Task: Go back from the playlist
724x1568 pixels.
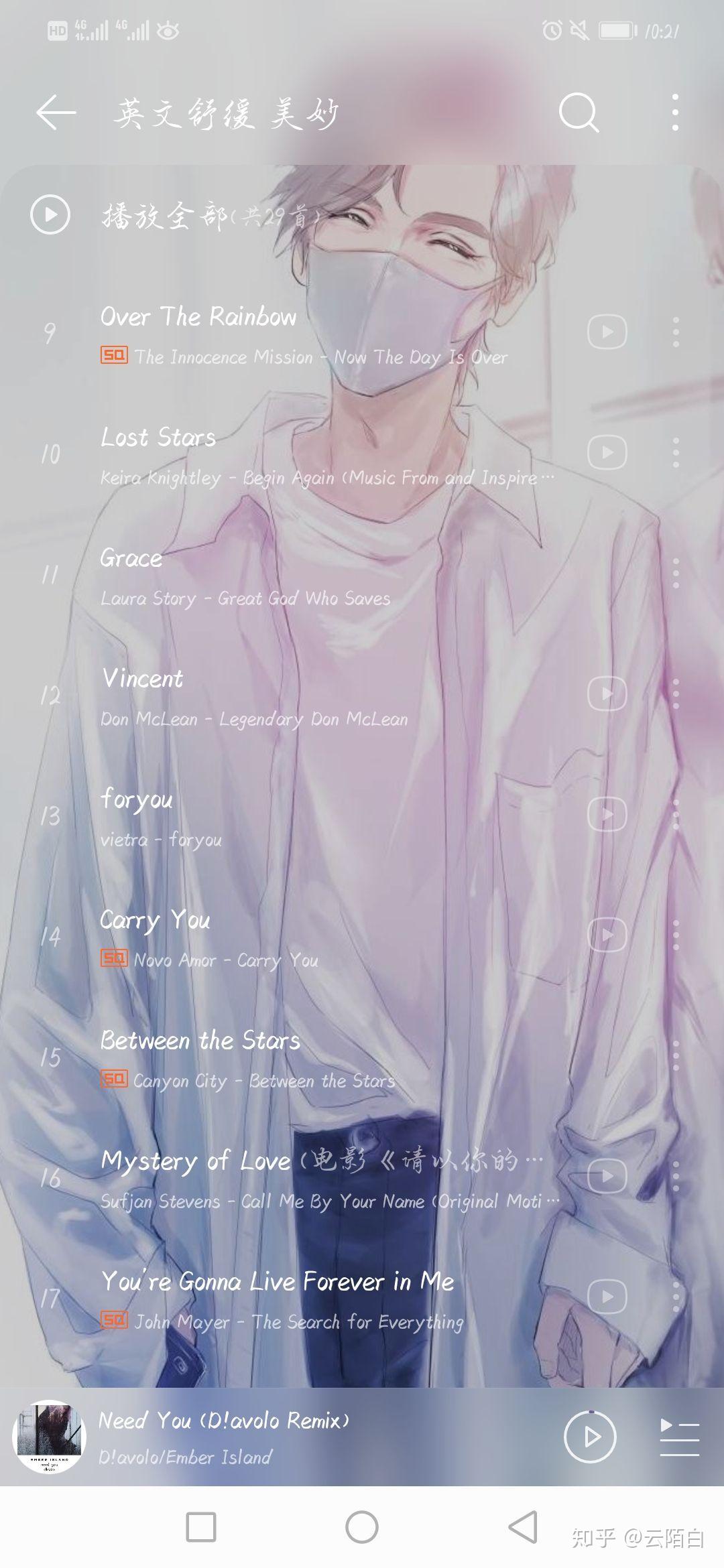Action: 56,112
